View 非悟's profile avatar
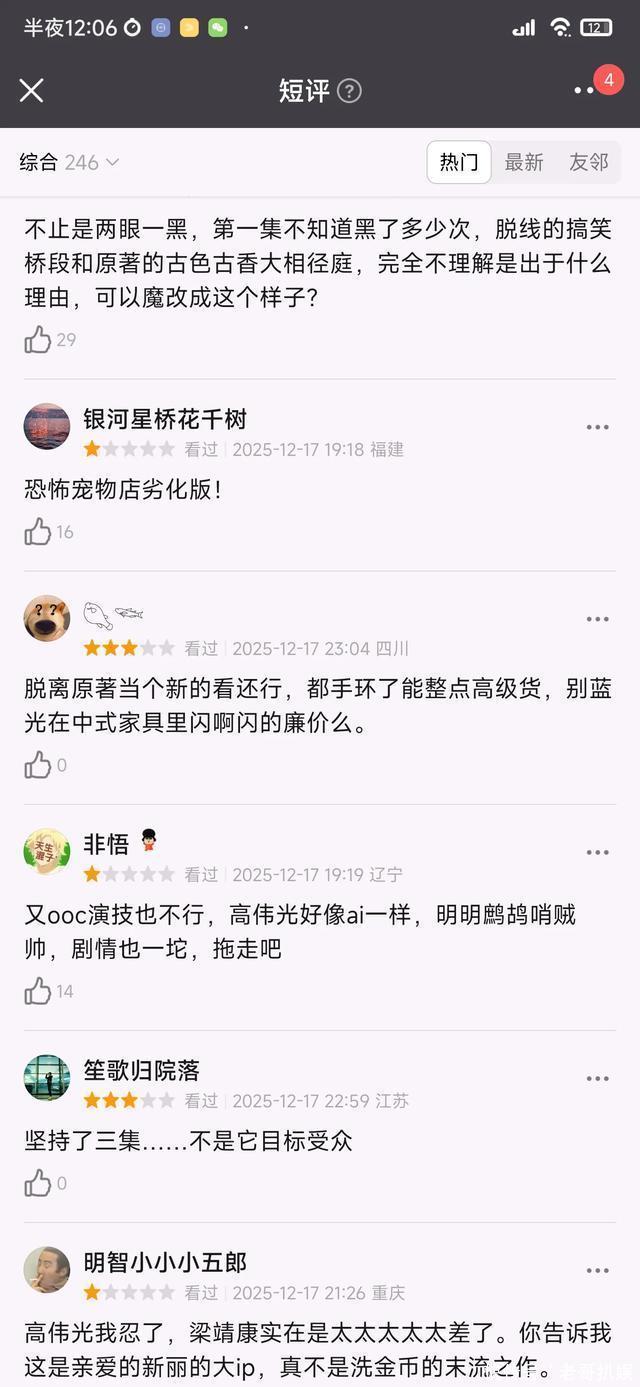The image size is (640, 1387). [x=47, y=852]
